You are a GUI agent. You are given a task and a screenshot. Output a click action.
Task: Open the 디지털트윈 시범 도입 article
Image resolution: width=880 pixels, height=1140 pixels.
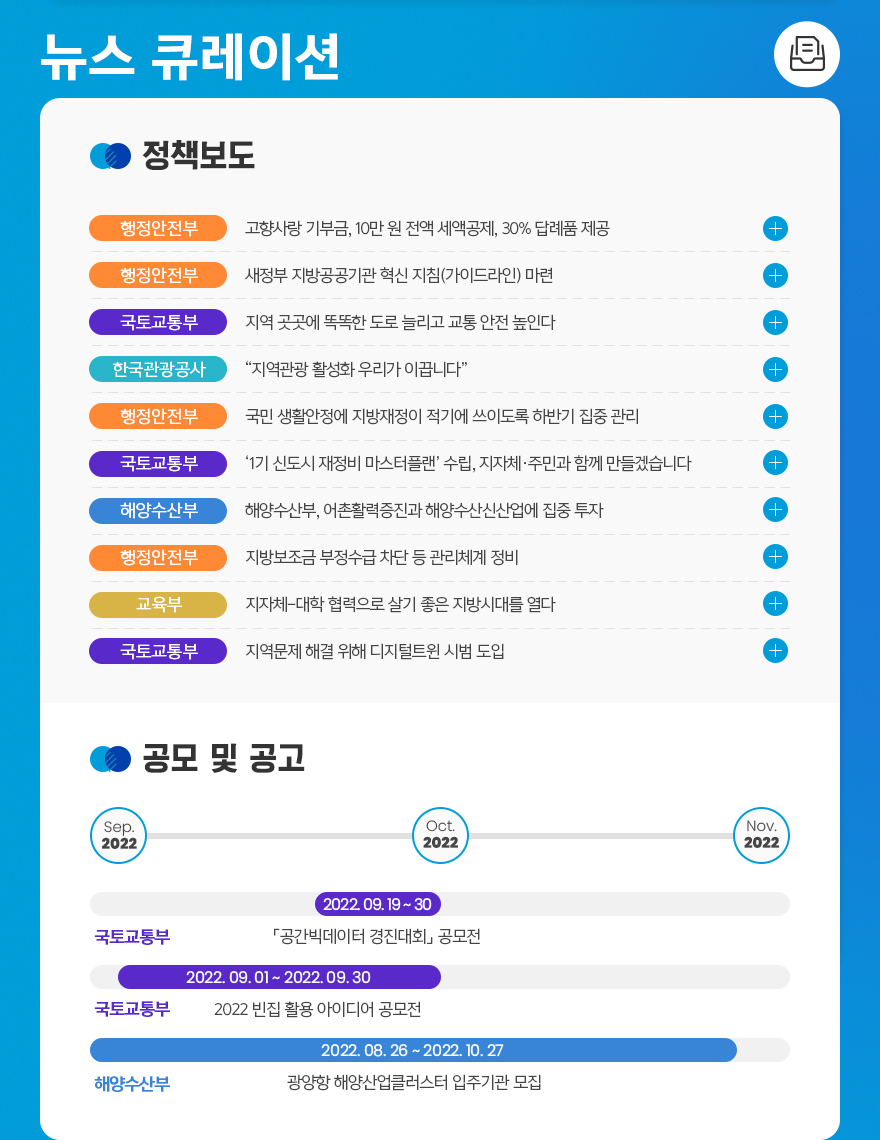tap(775, 651)
